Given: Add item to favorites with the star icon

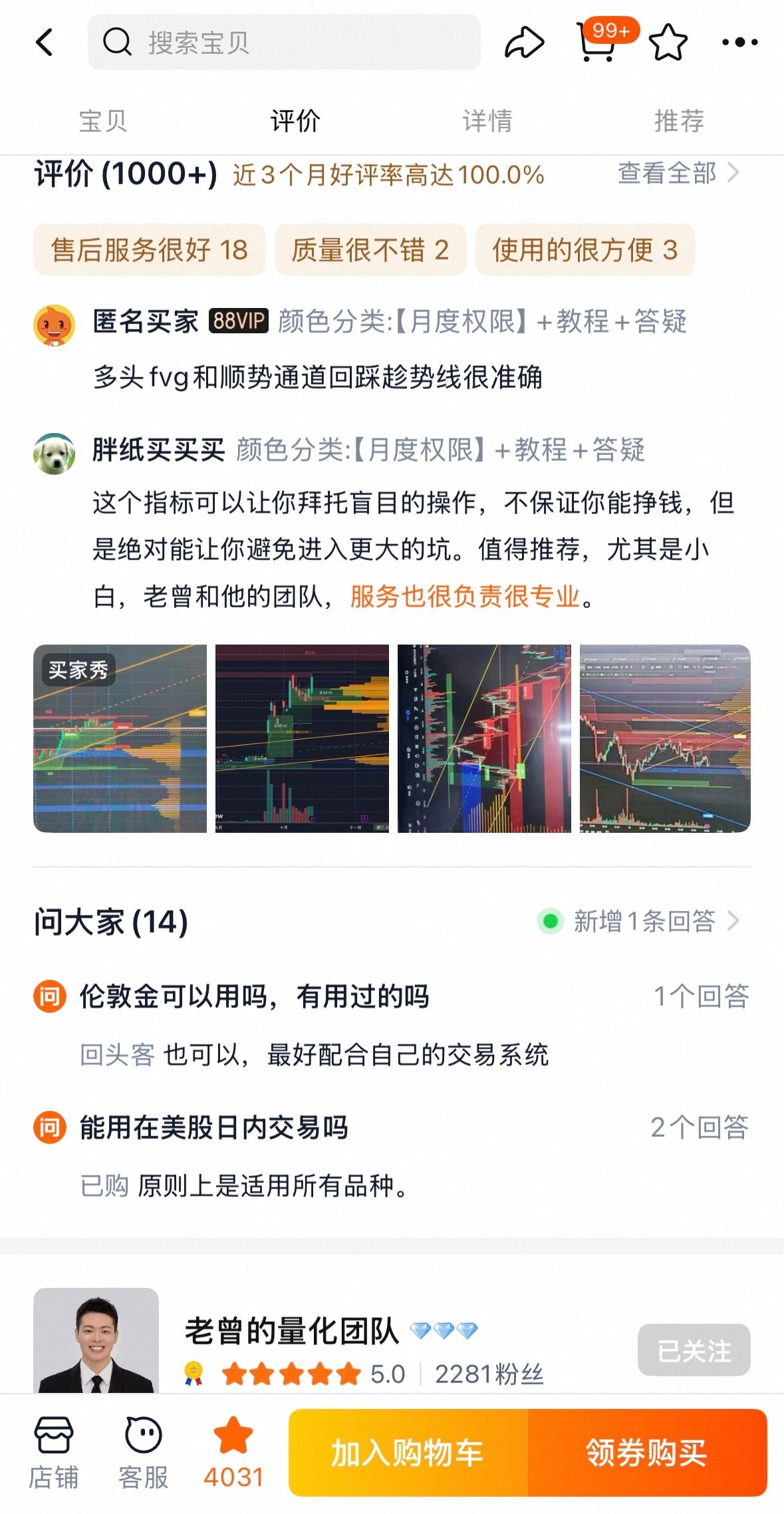Looking at the screenshot, I should [668, 43].
